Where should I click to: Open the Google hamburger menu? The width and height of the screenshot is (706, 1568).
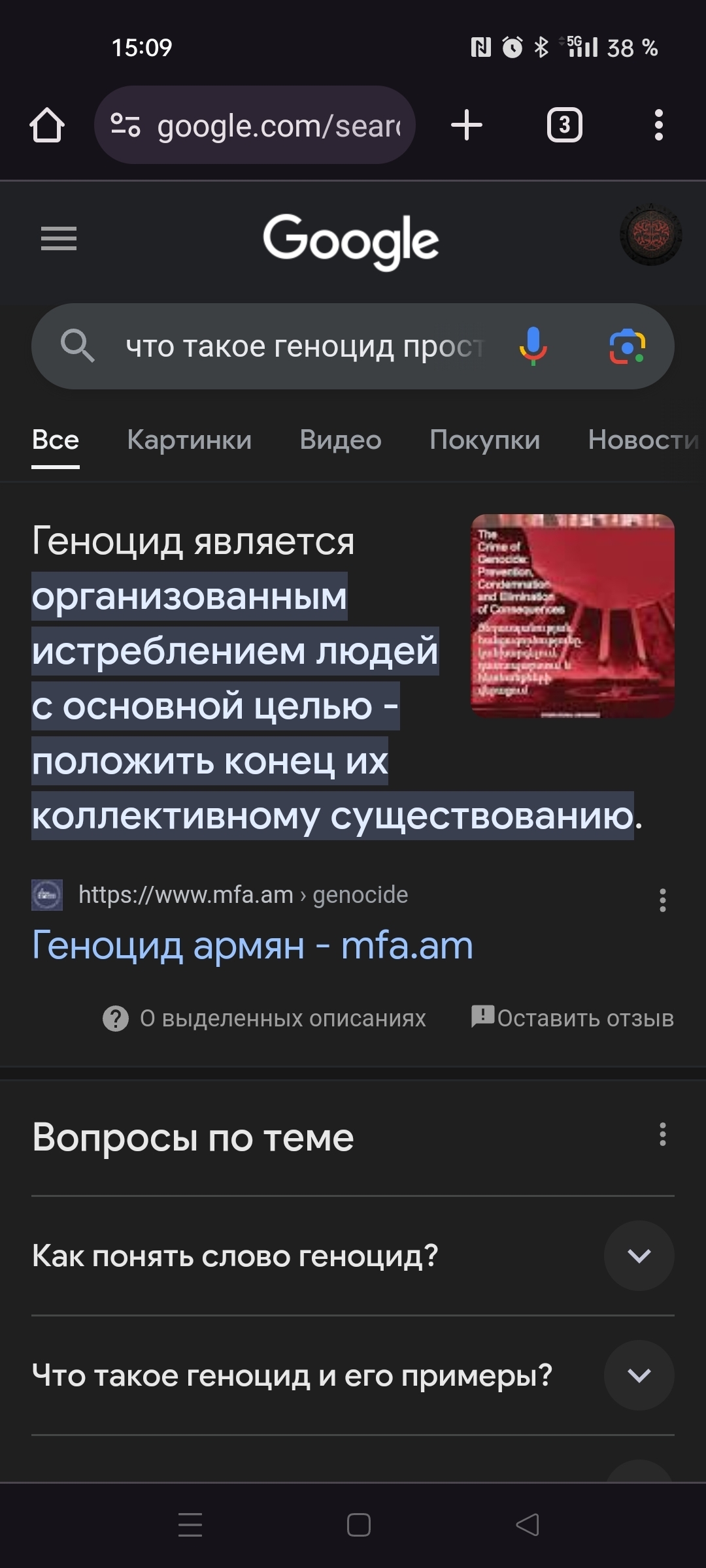(x=59, y=238)
